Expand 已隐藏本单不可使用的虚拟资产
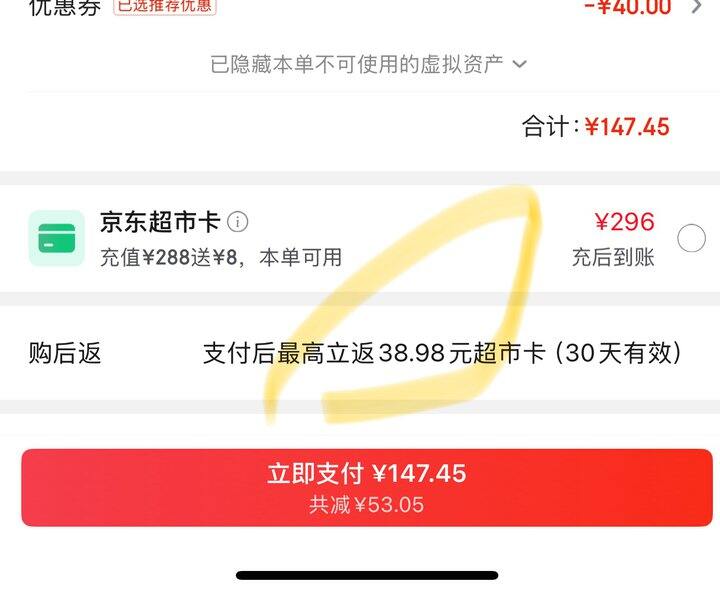Viewport: 720px width, 594px height. (x=368, y=64)
